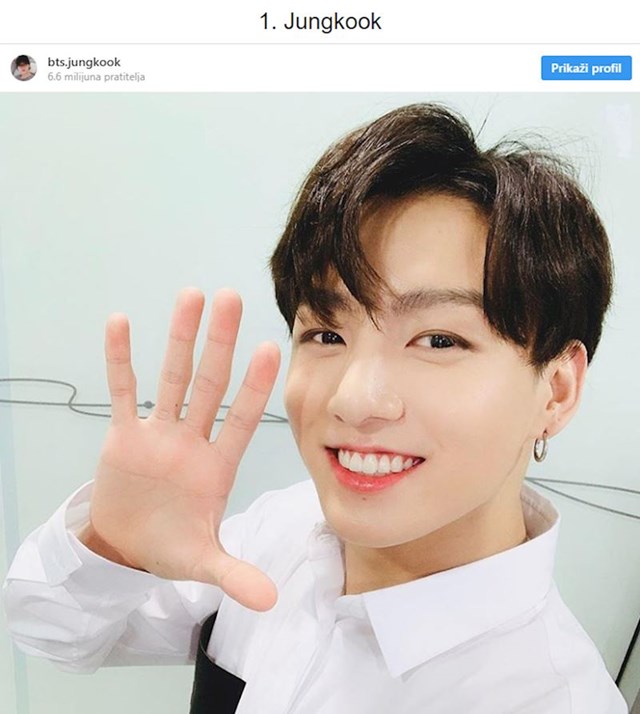640x714 pixels.
Task: Open the bts.jungkook username link
Action: 84,62
